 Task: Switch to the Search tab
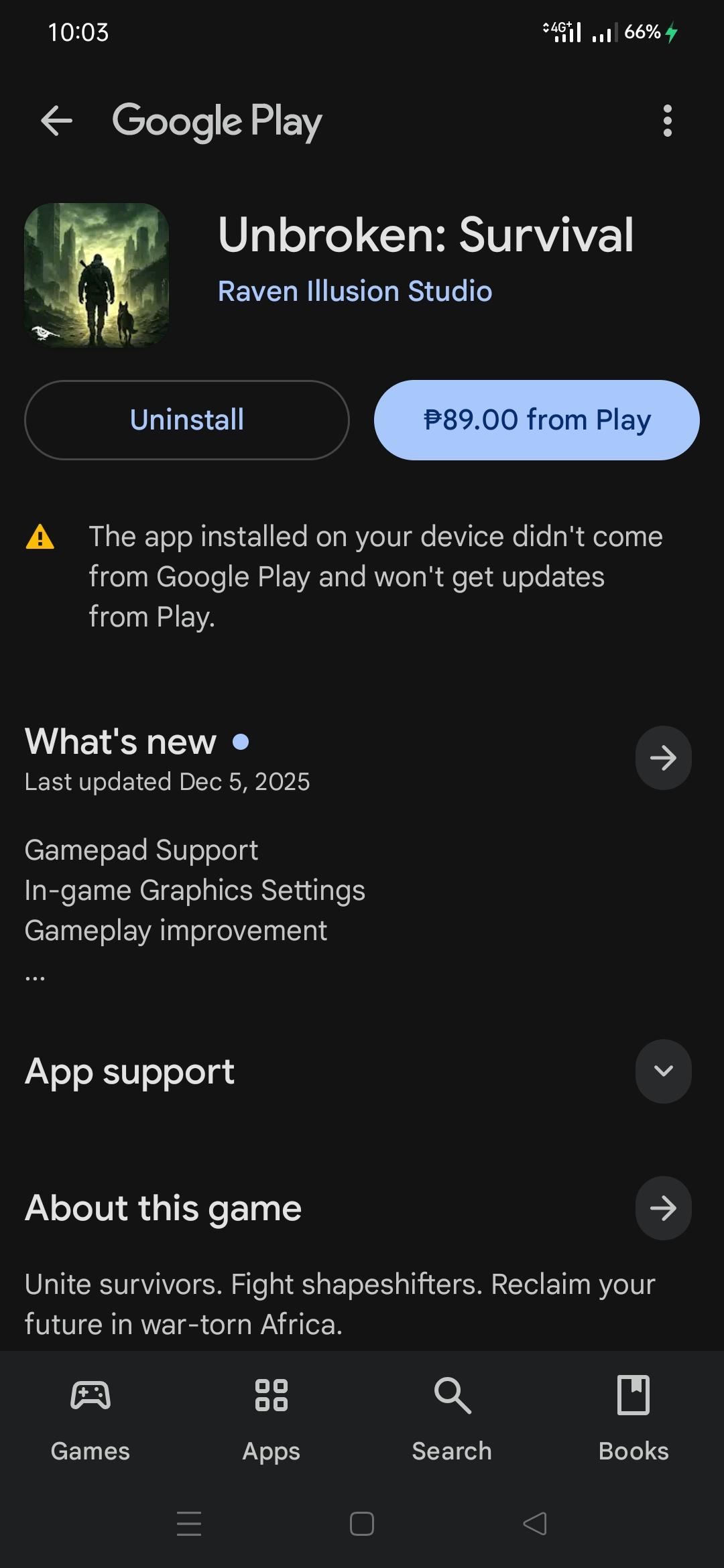tap(452, 1419)
